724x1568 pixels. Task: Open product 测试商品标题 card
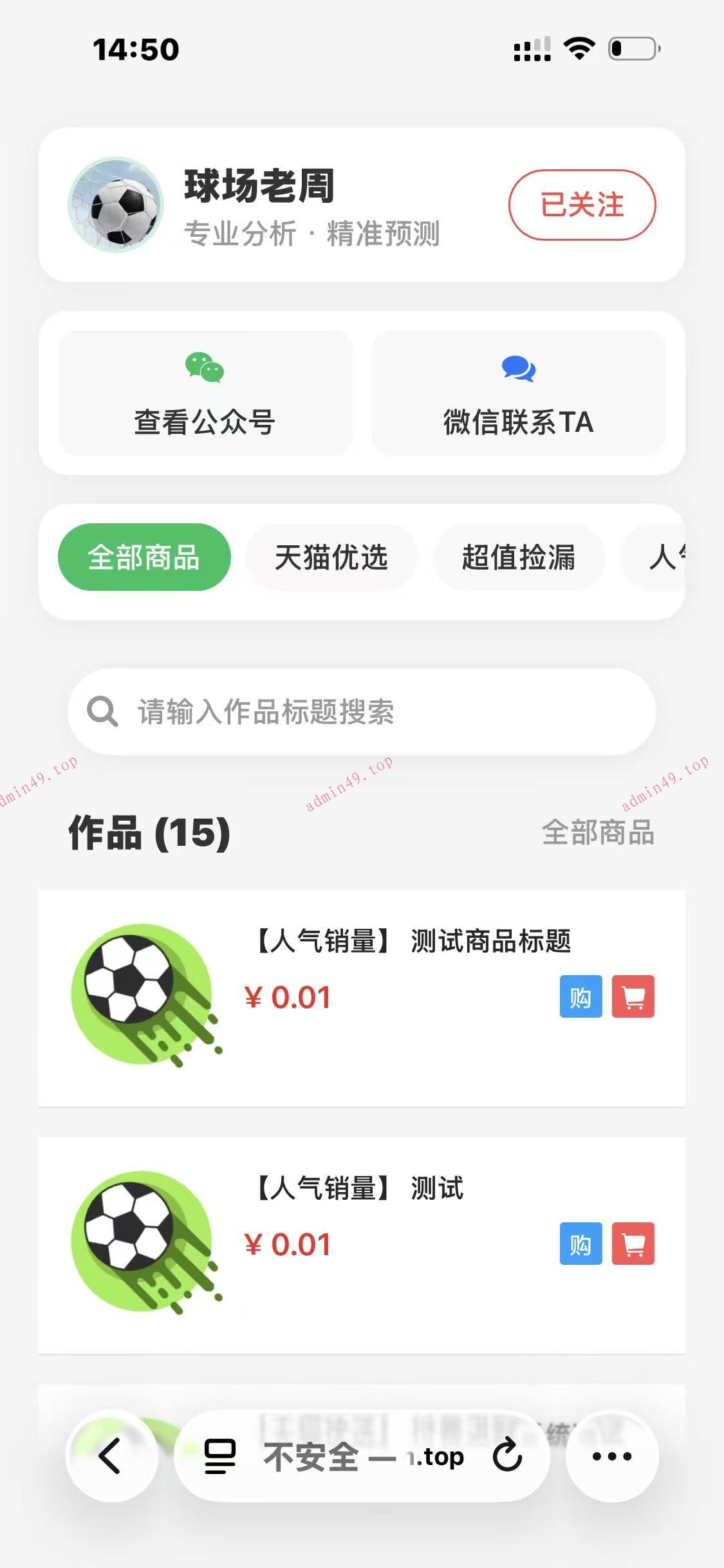[413, 941]
